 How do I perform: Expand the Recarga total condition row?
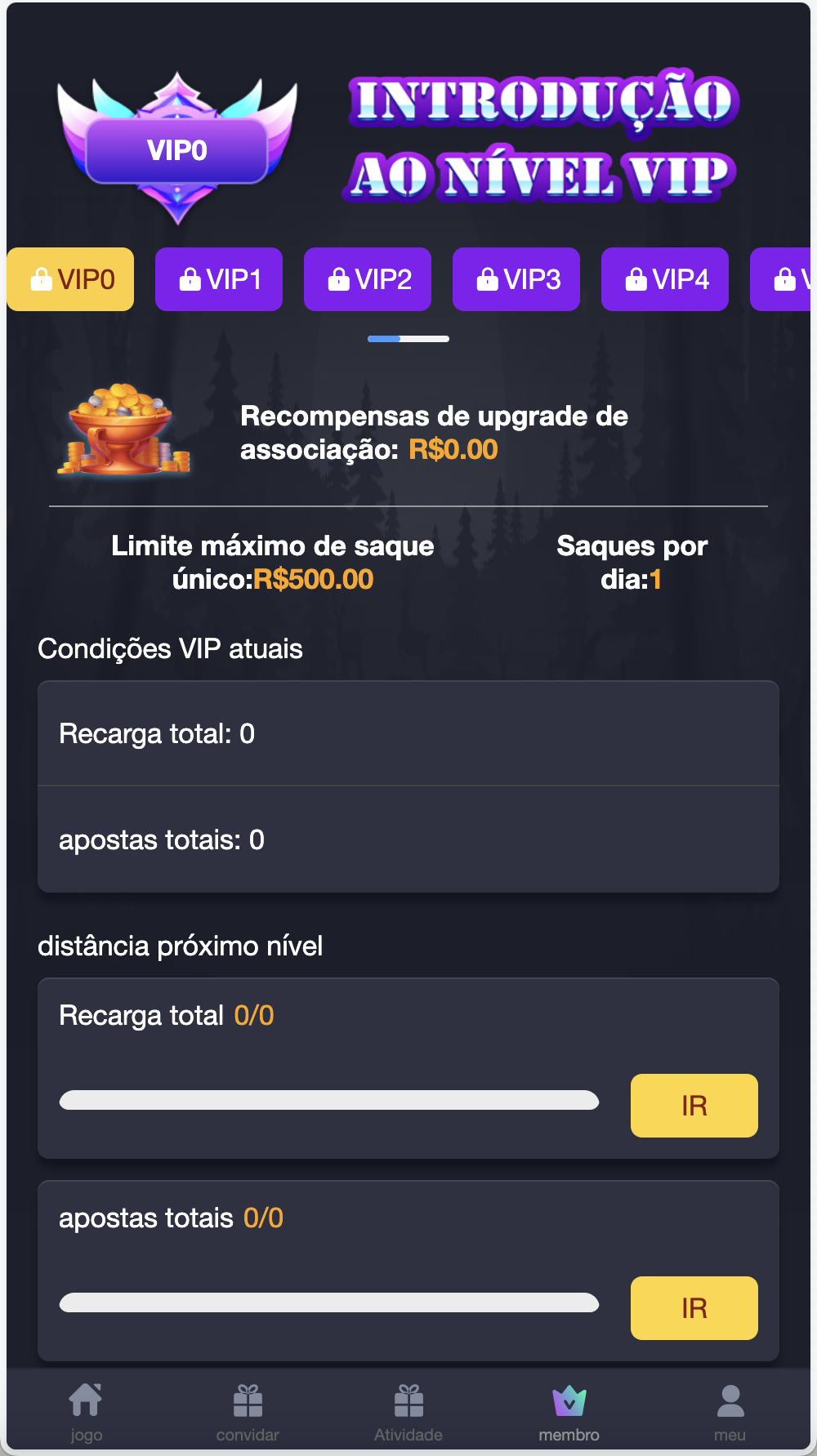(x=408, y=733)
